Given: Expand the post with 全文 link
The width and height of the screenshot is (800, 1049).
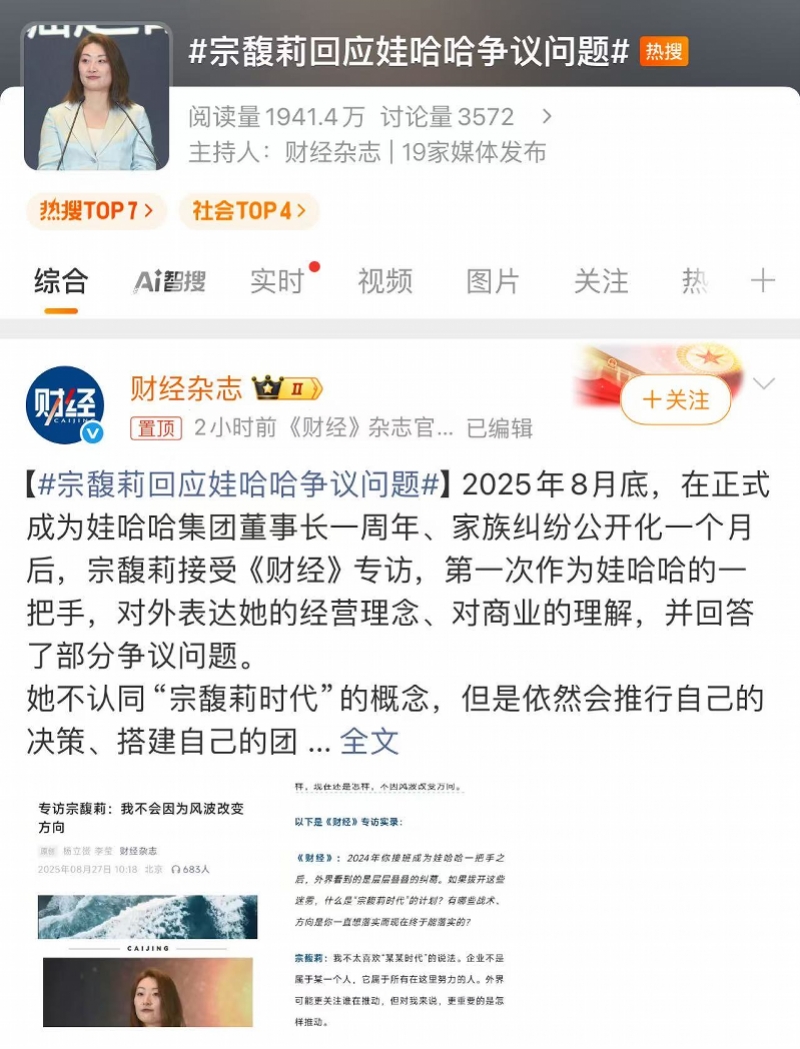Looking at the screenshot, I should [x=369, y=741].
